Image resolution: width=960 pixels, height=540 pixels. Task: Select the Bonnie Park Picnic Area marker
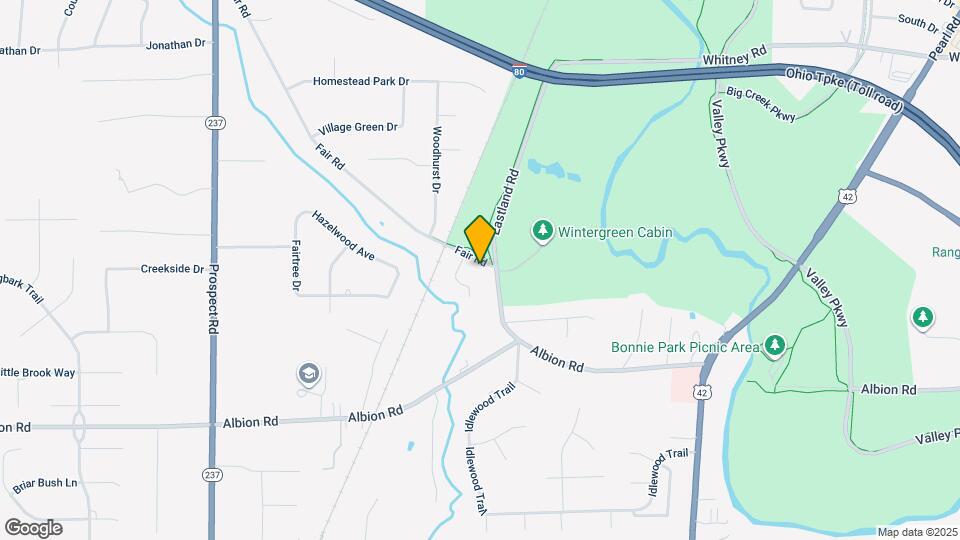774,346
